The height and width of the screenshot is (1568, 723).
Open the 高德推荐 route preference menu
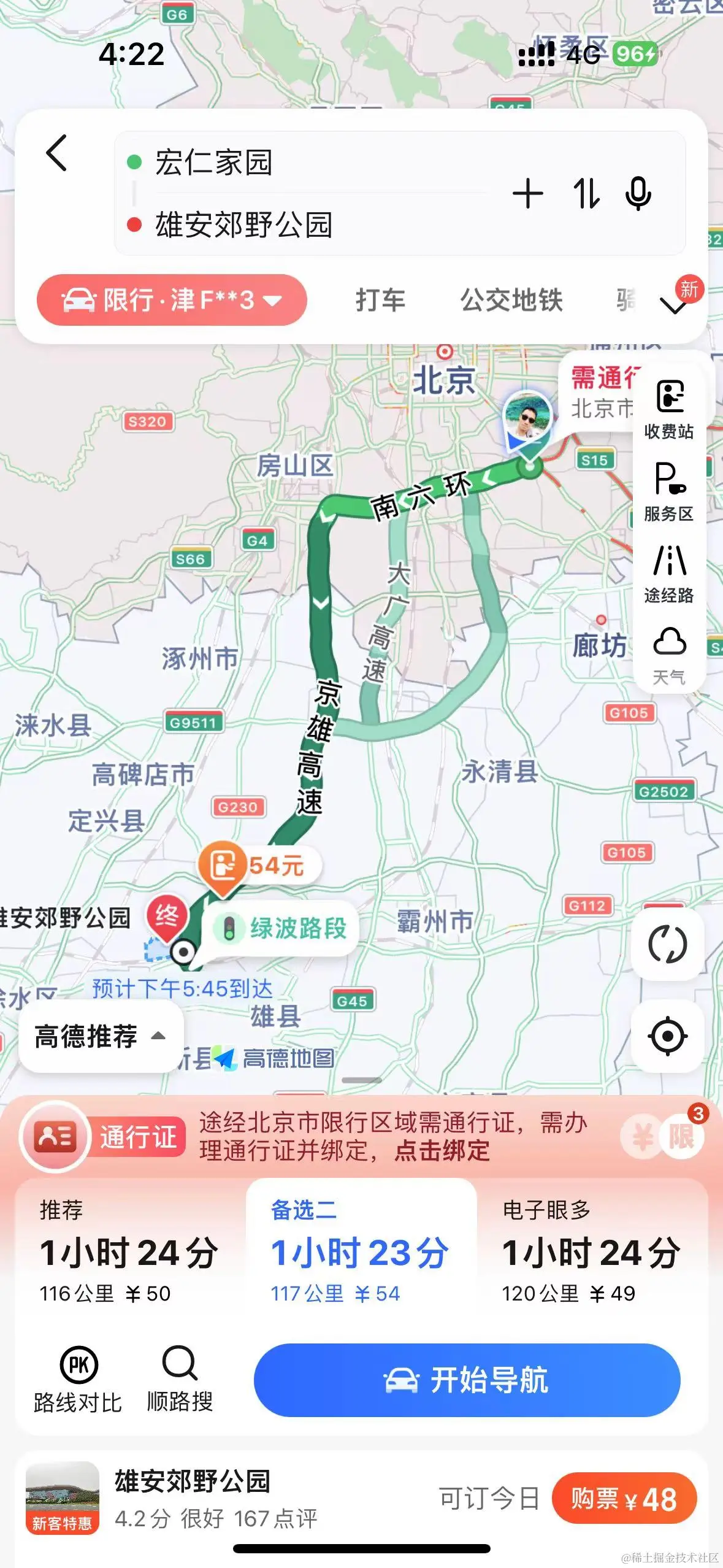click(x=101, y=1036)
